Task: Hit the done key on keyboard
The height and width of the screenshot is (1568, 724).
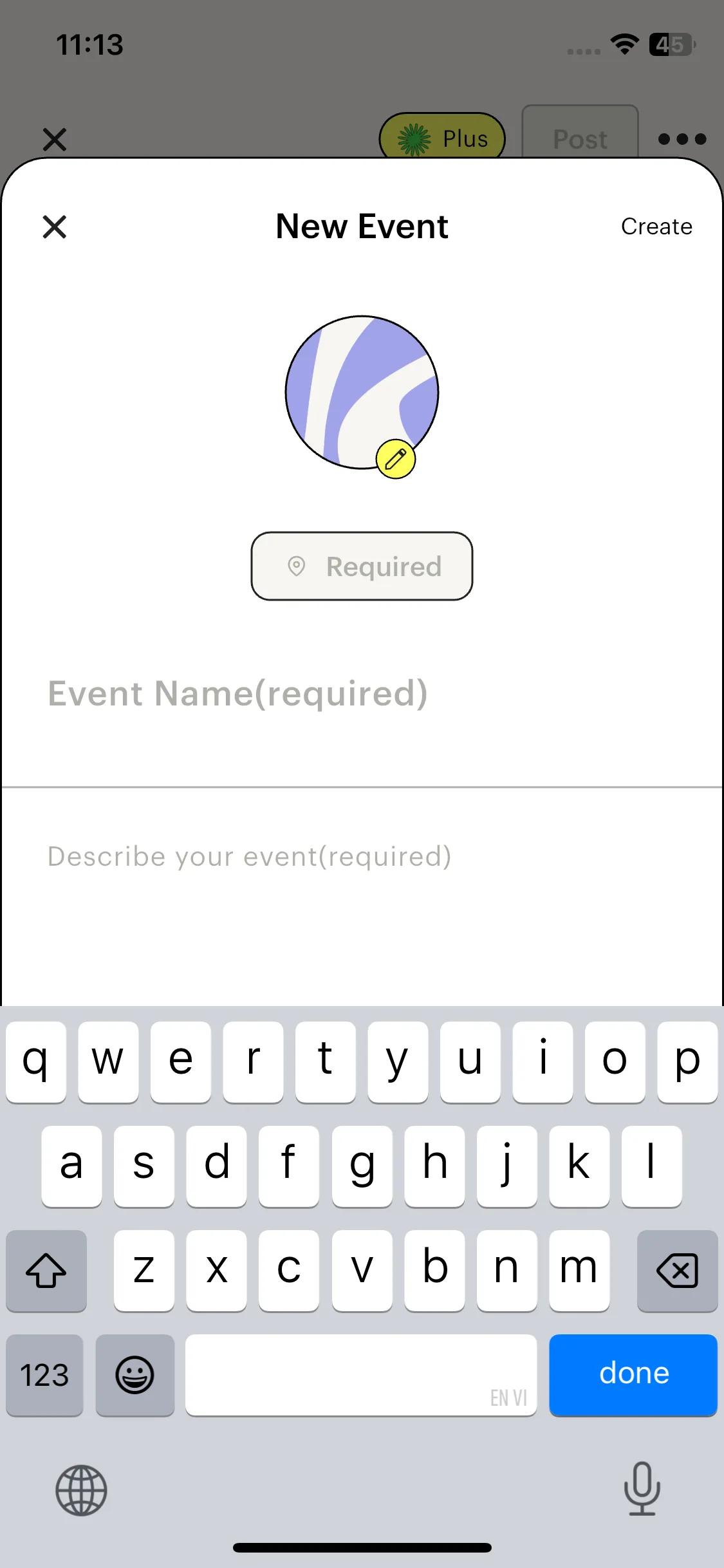Action: pyautogui.click(x=633, y=1374)
